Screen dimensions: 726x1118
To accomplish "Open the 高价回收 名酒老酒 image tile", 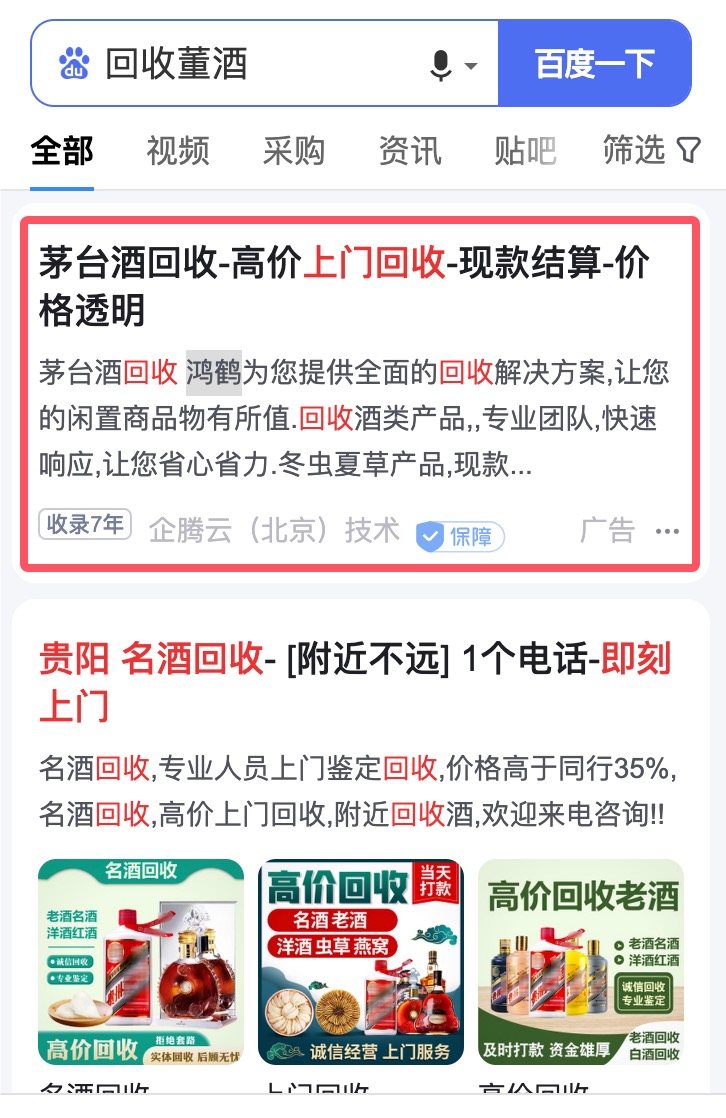I will [x=361, y=962].
